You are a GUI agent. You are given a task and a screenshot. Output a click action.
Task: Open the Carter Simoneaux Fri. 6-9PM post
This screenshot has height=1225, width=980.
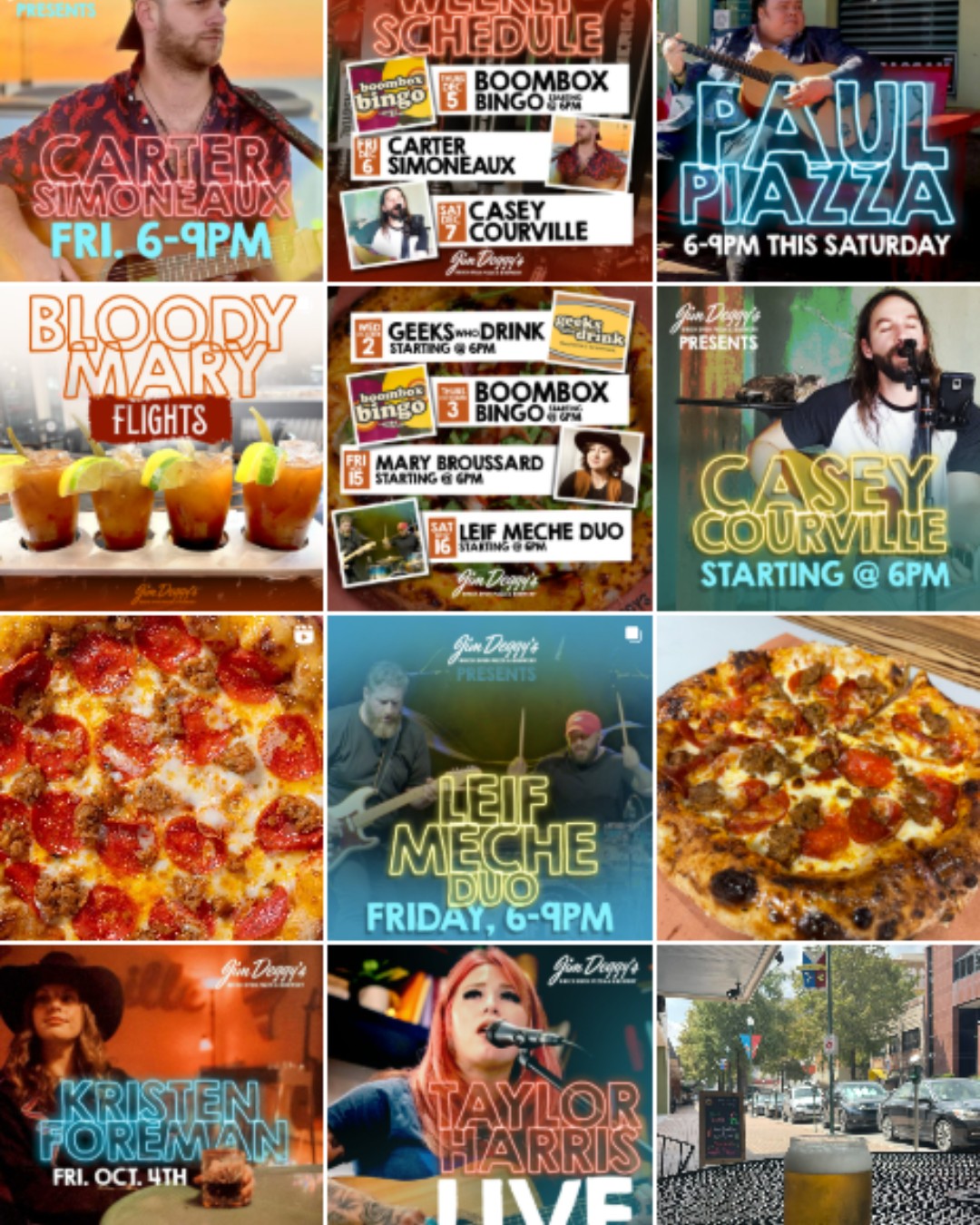tap(162, 141)
